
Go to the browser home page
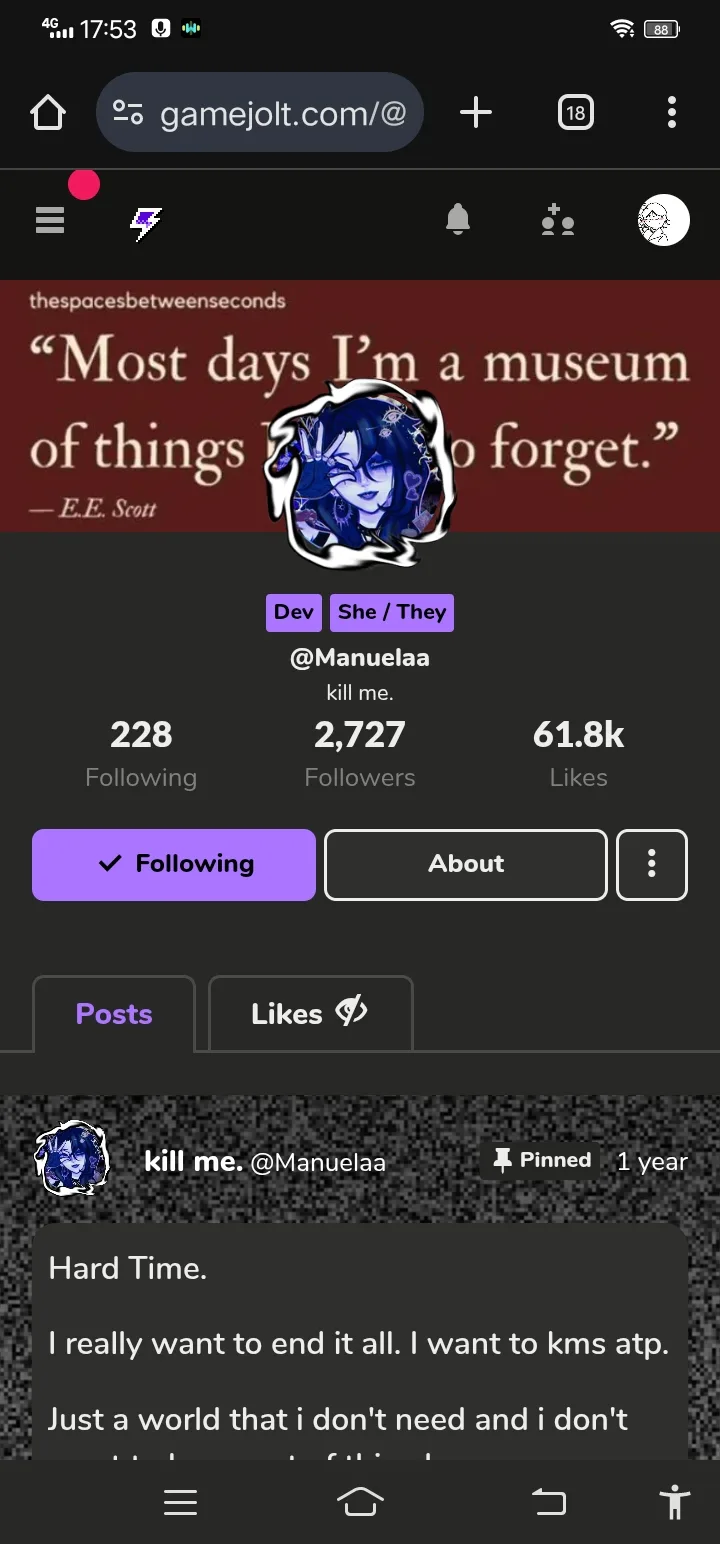pyautogui.click(x=48, y=113)
